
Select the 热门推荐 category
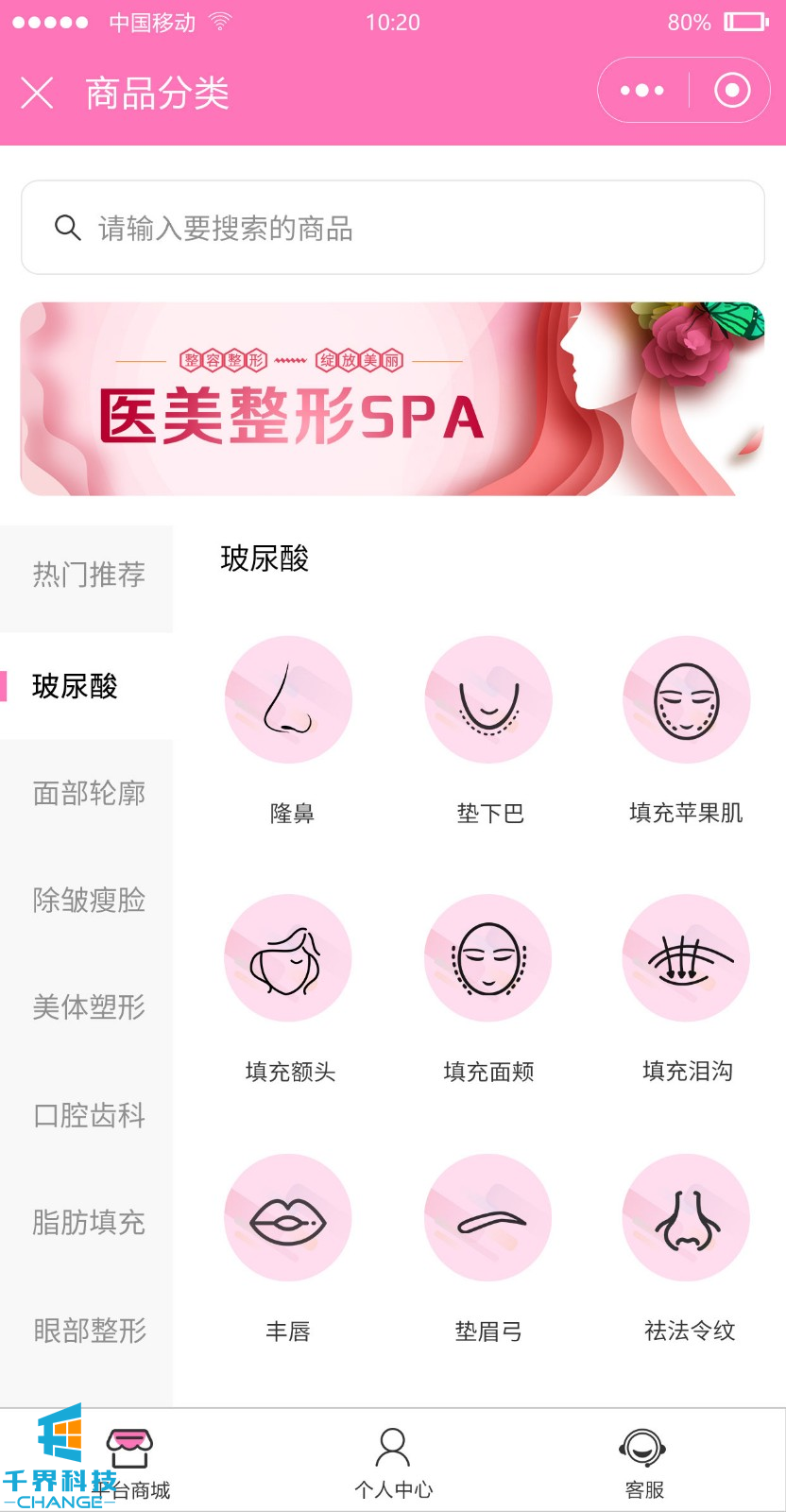(88, 575)
